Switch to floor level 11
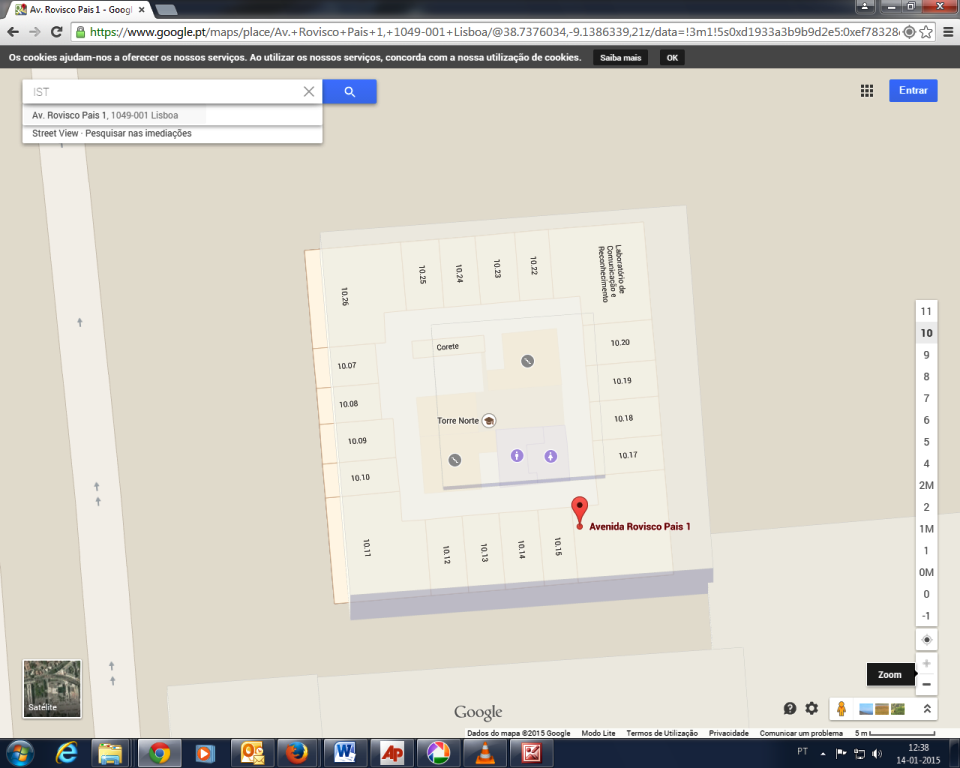Image resolution: width=960 pixels, height=768 pixels. 926,311
